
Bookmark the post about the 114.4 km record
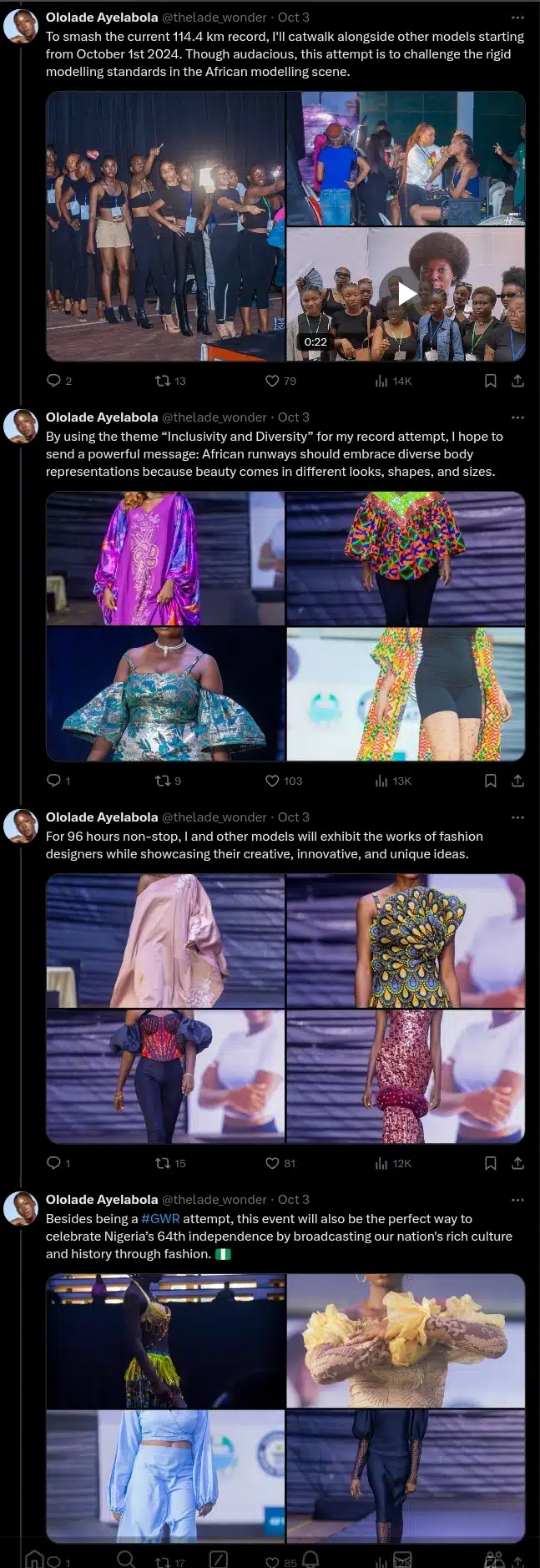[491, 381]
